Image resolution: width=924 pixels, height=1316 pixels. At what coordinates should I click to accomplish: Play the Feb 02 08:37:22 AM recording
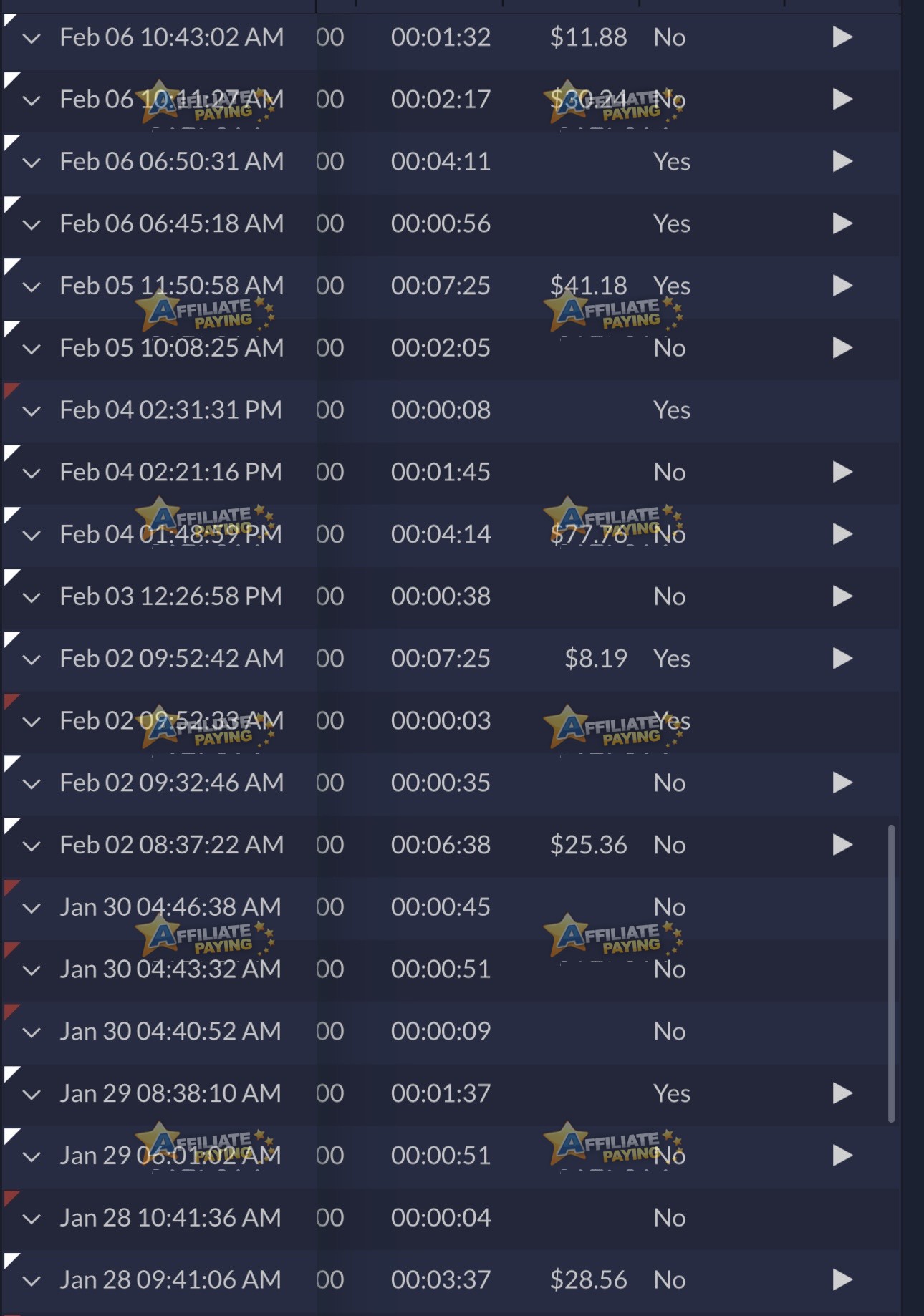click(x=842, y=845)
